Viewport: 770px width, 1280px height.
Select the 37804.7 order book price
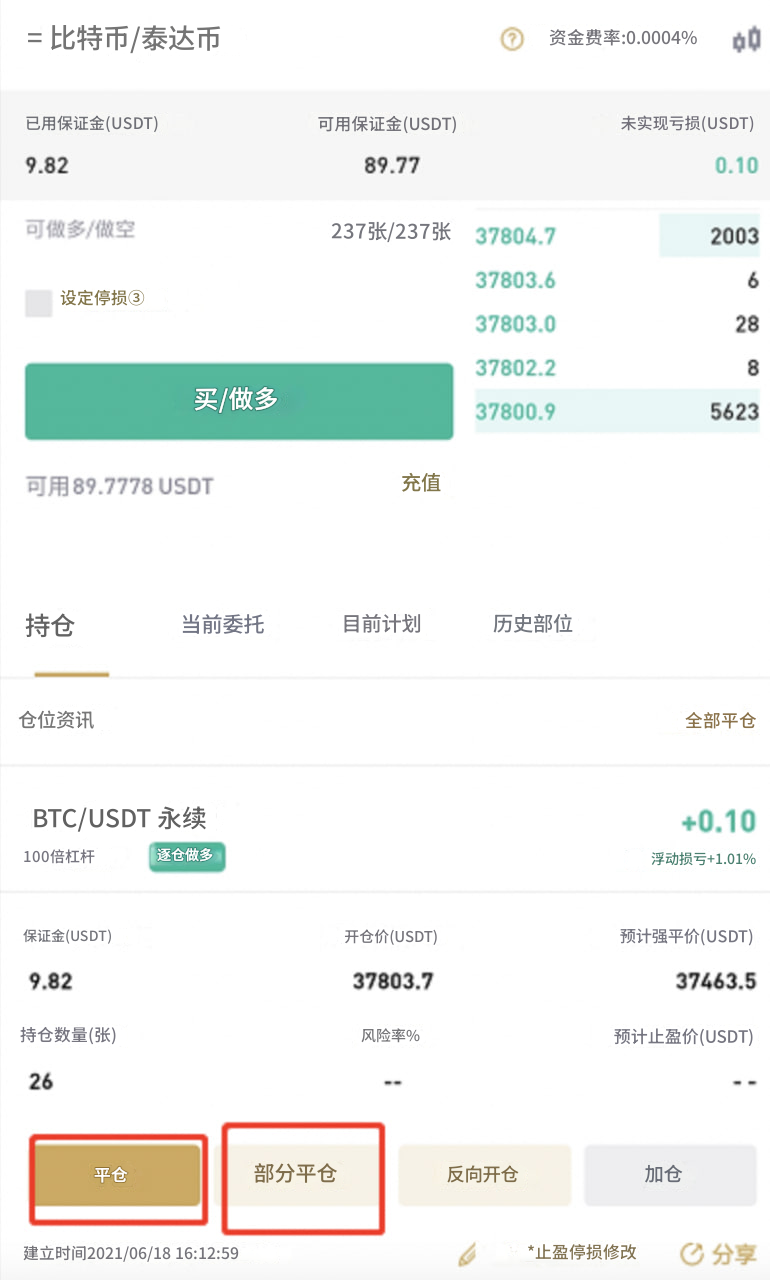pyautogui.click(x=516, y=237)
